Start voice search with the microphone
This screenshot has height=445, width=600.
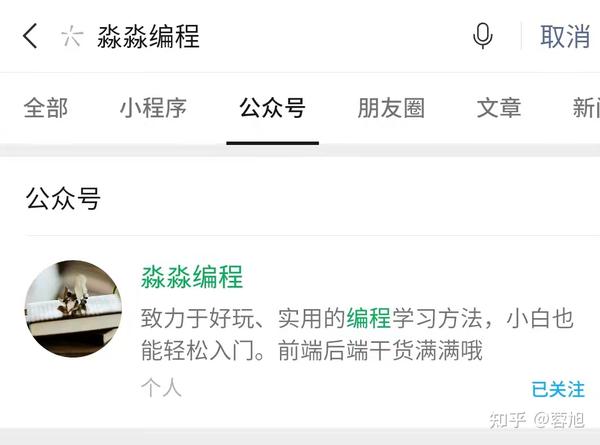click(482, 37)
